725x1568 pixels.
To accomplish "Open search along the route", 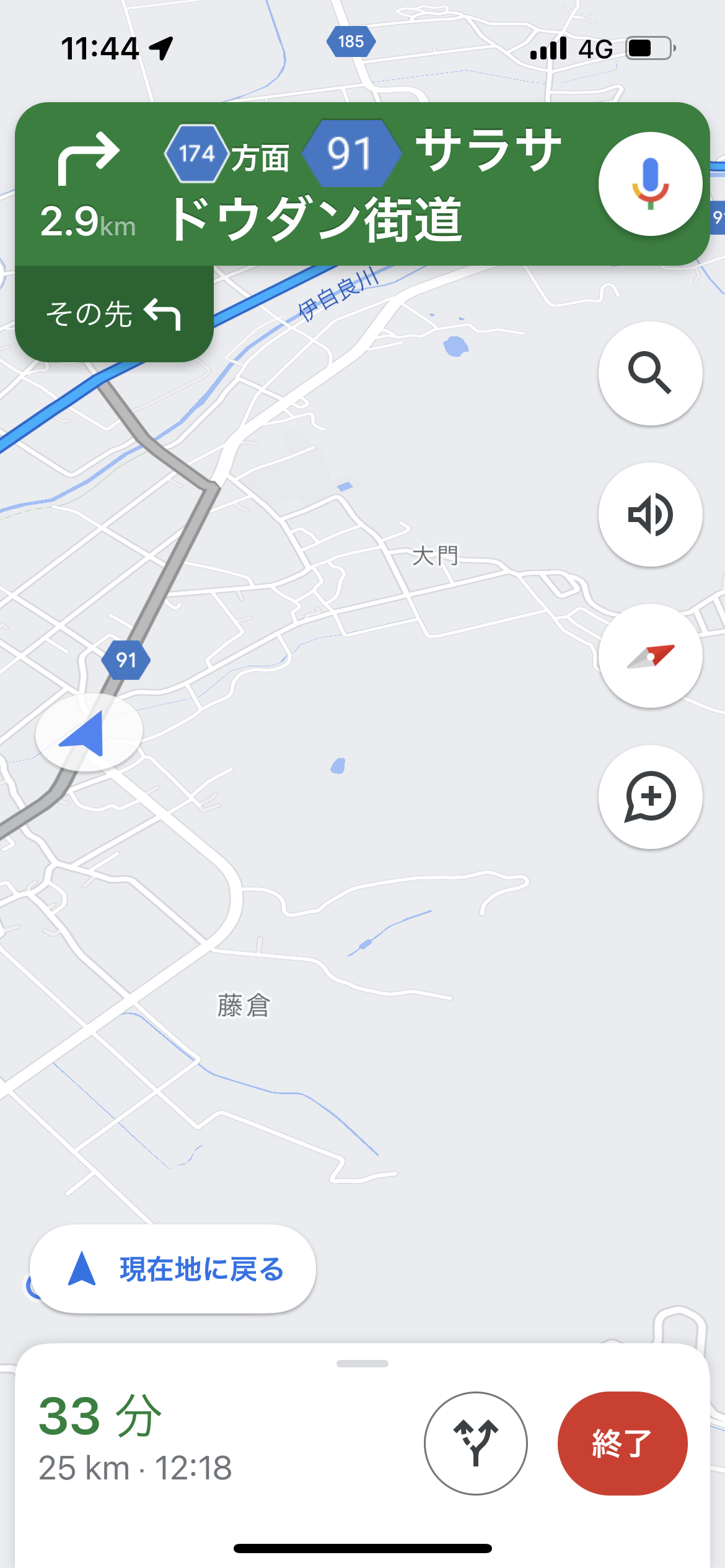I will (x=650, y=373).
